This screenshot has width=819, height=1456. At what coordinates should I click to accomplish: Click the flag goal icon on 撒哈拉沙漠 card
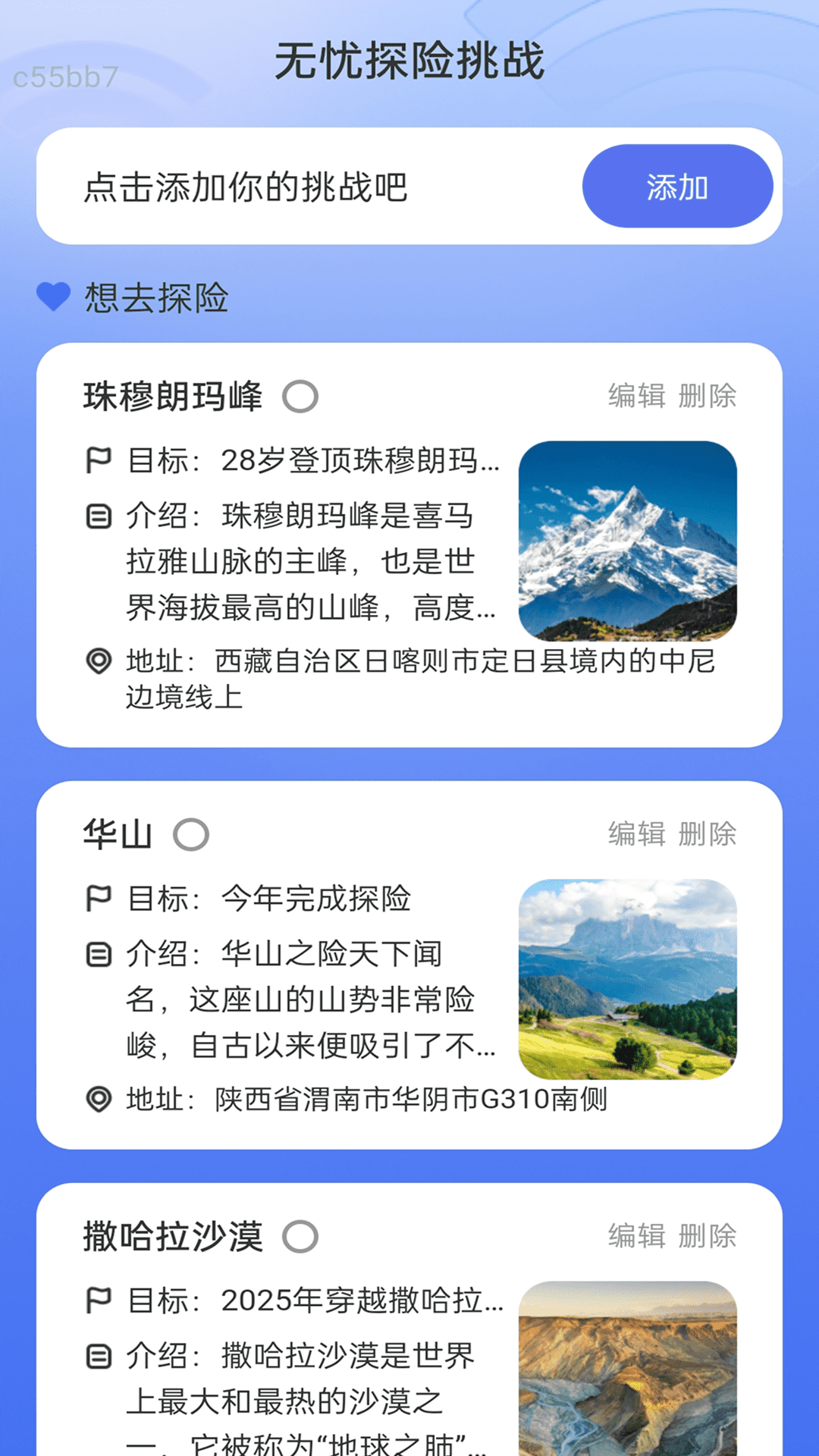[99, 1299]
